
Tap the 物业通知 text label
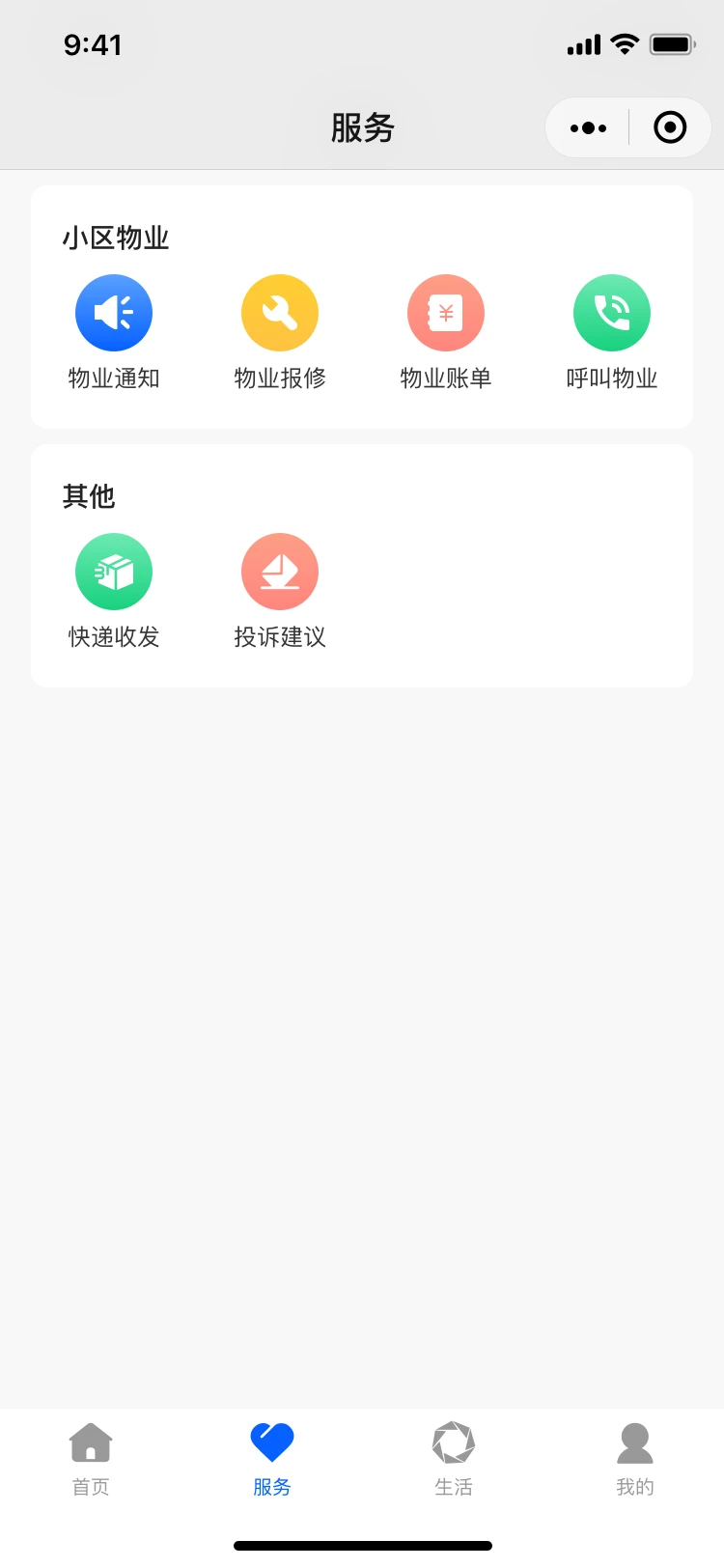[x=114, y=378]
